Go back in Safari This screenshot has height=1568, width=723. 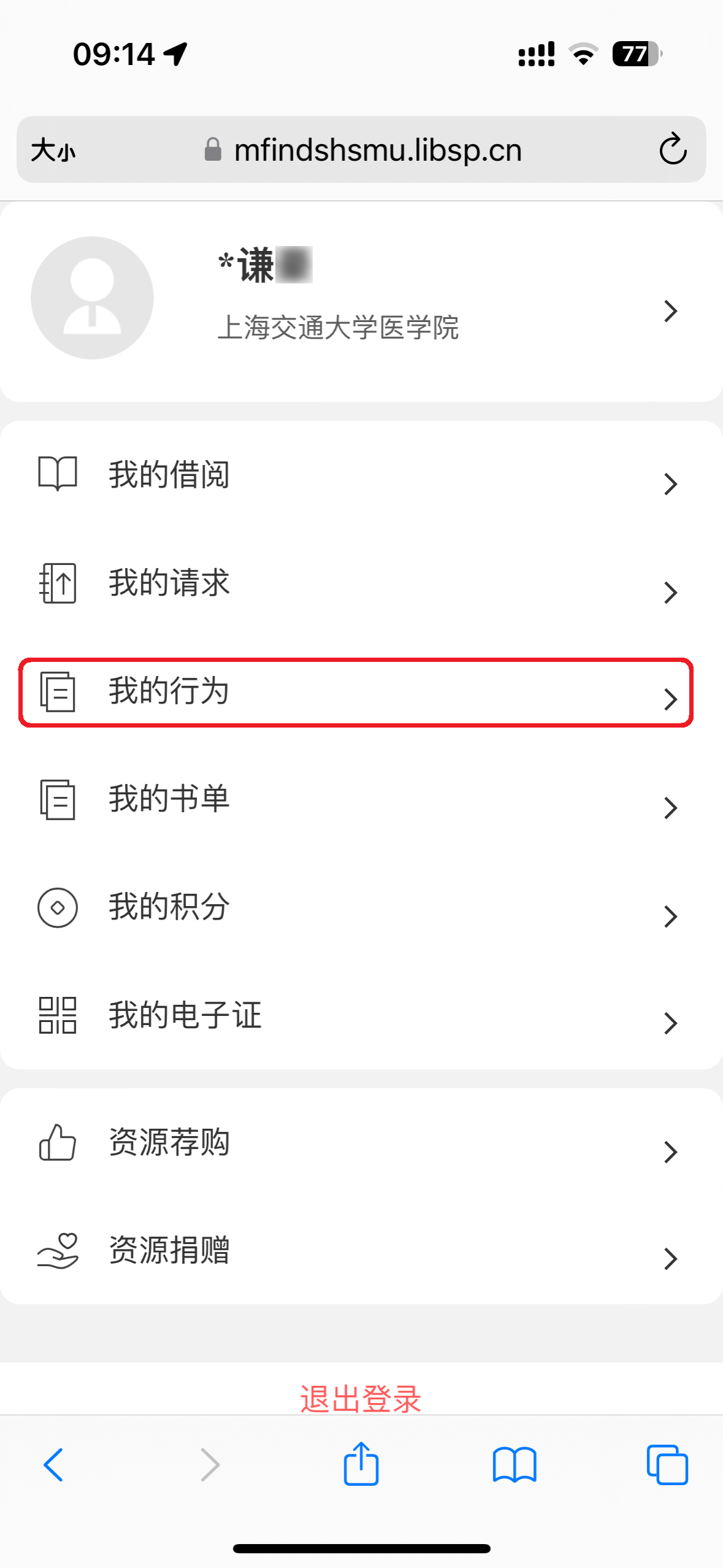(x=53, y=1466)
